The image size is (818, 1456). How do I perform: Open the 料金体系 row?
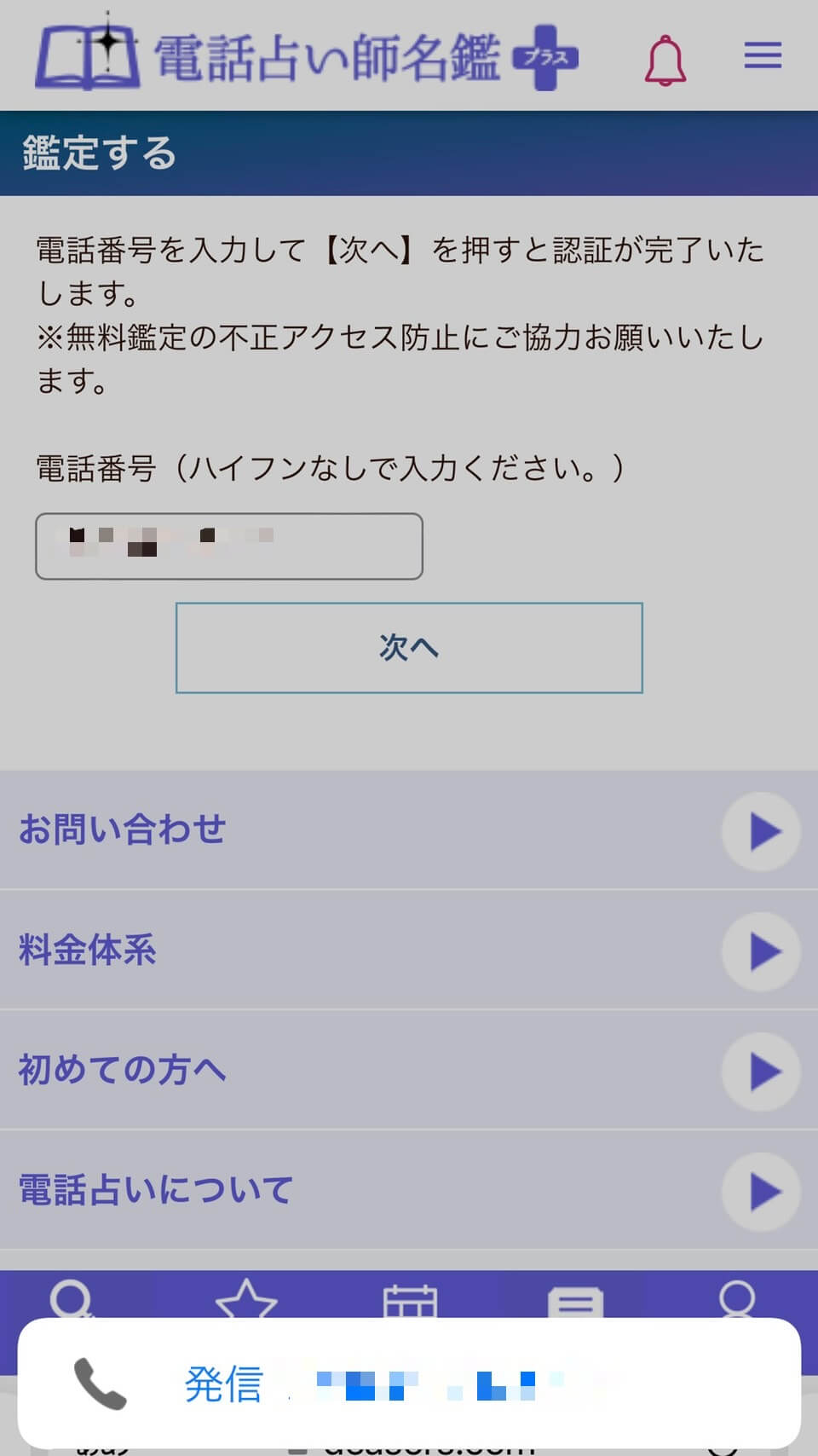point(409,950)
